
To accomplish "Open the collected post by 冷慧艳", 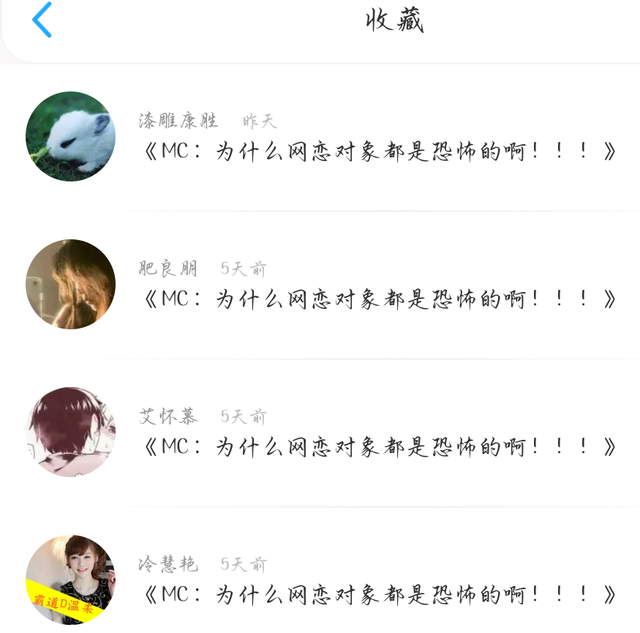I will point(380,594).
